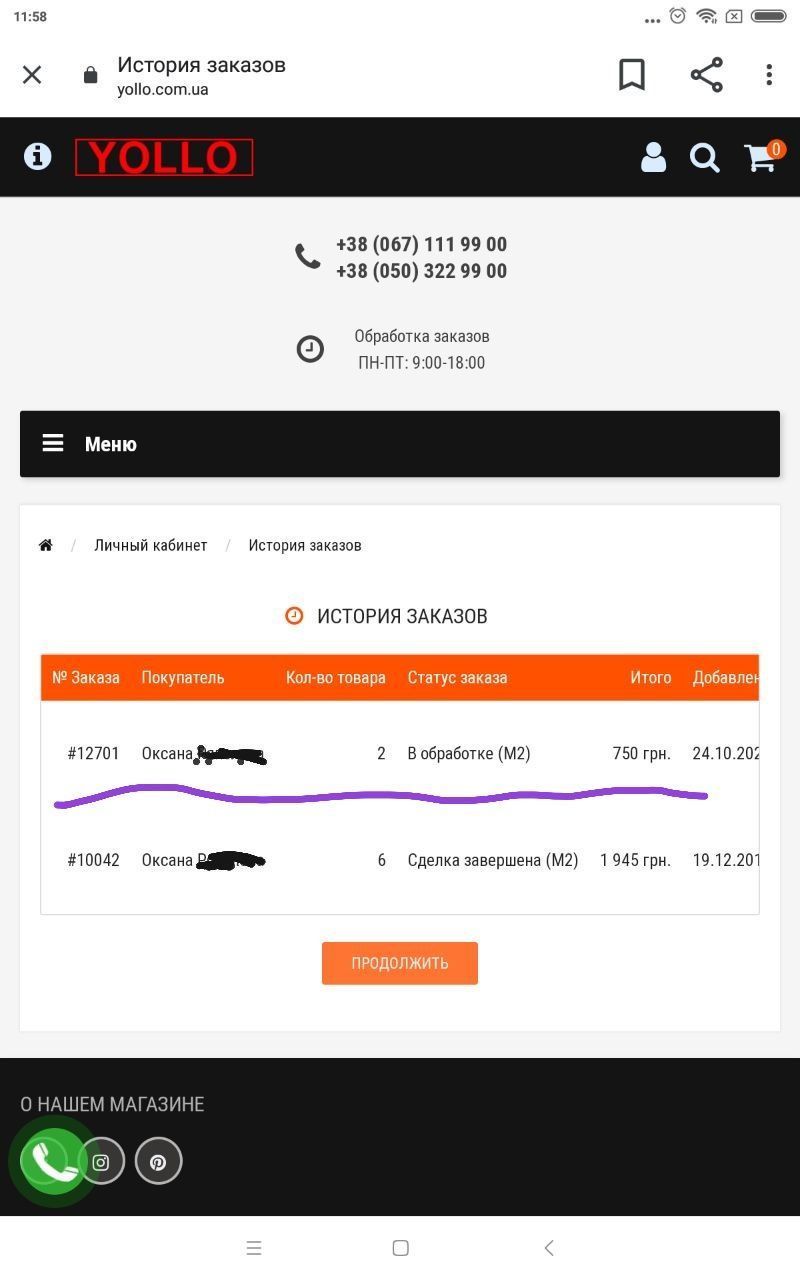The height and width of the screenshot is (1280, 800).
Task: Open the user account icon
Action: pos(653,157)
